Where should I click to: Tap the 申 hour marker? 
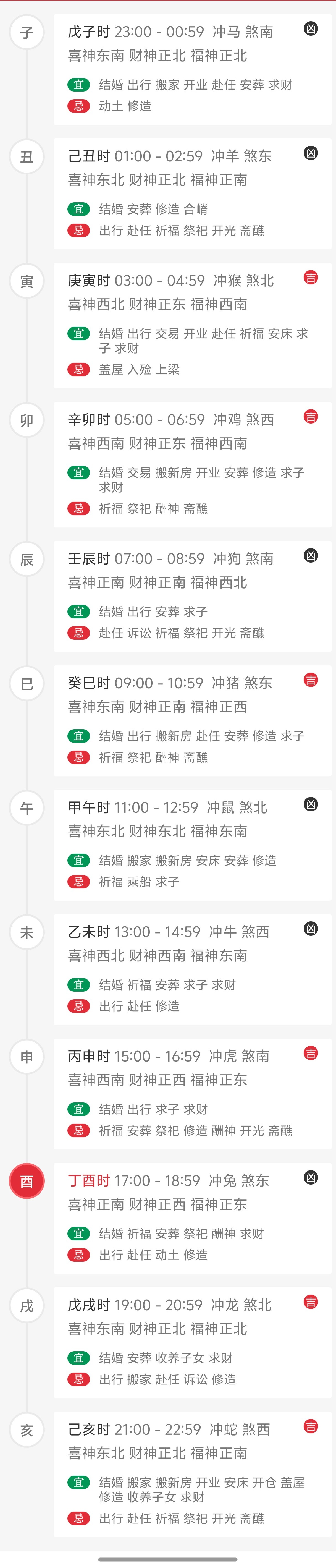click(27, 1057)
